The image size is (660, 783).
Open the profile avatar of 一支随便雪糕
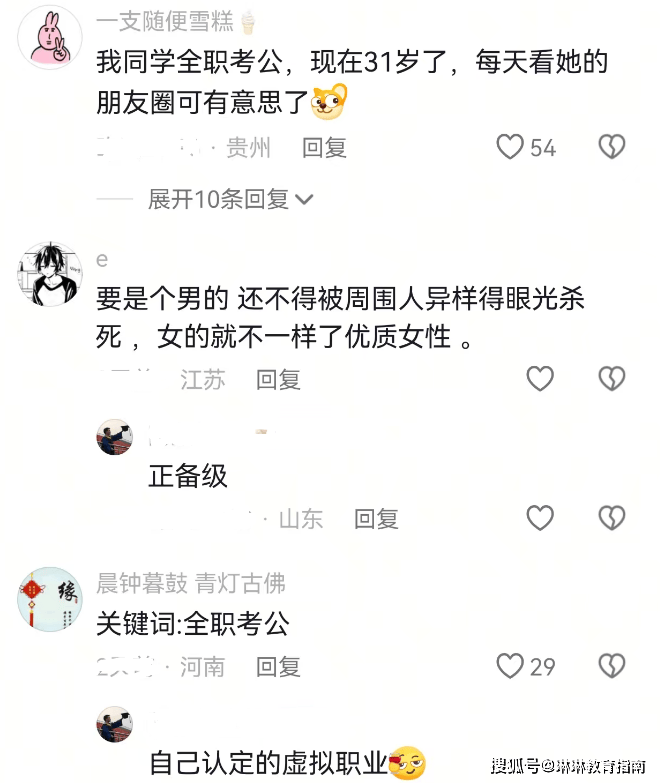coord(50,38)
